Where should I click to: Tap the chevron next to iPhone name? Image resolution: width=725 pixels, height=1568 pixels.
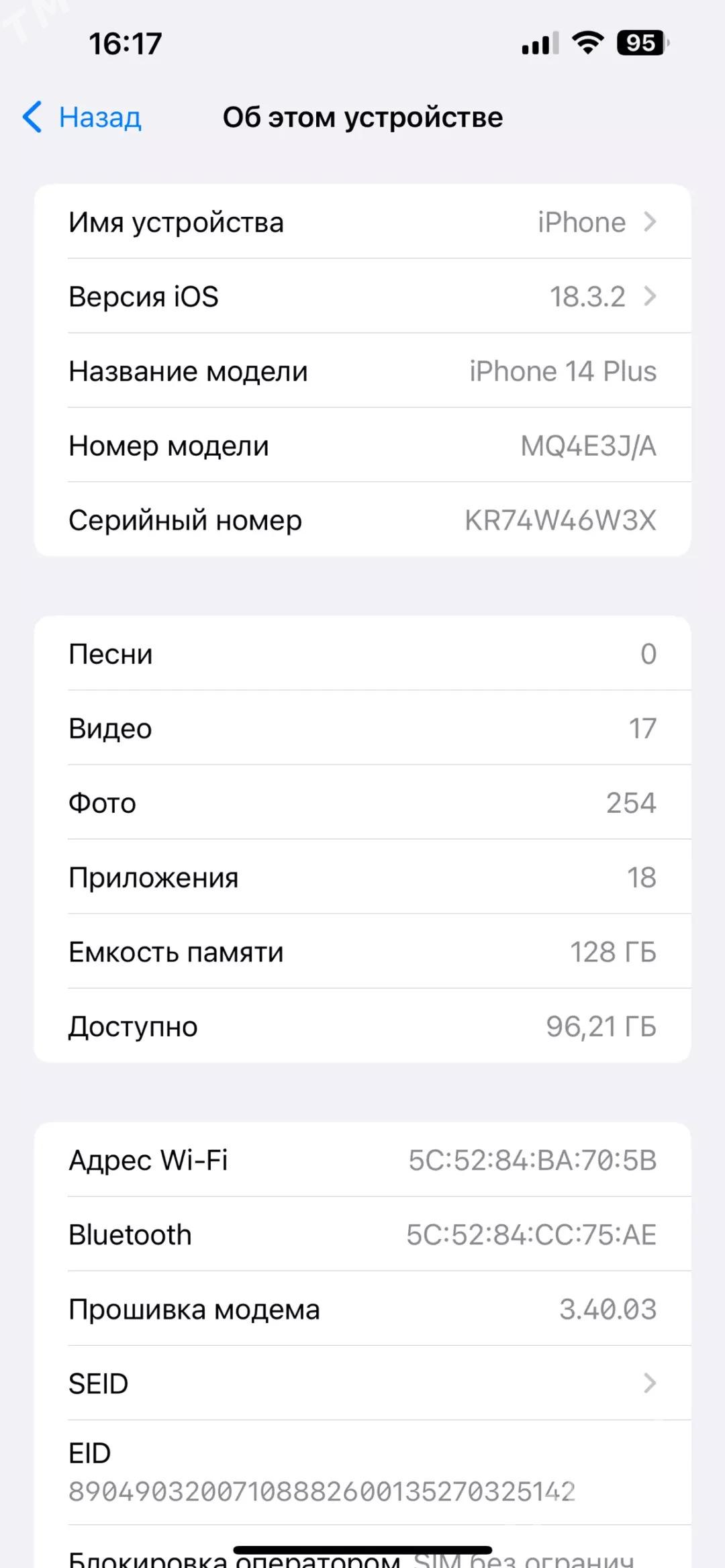[650, 222]
